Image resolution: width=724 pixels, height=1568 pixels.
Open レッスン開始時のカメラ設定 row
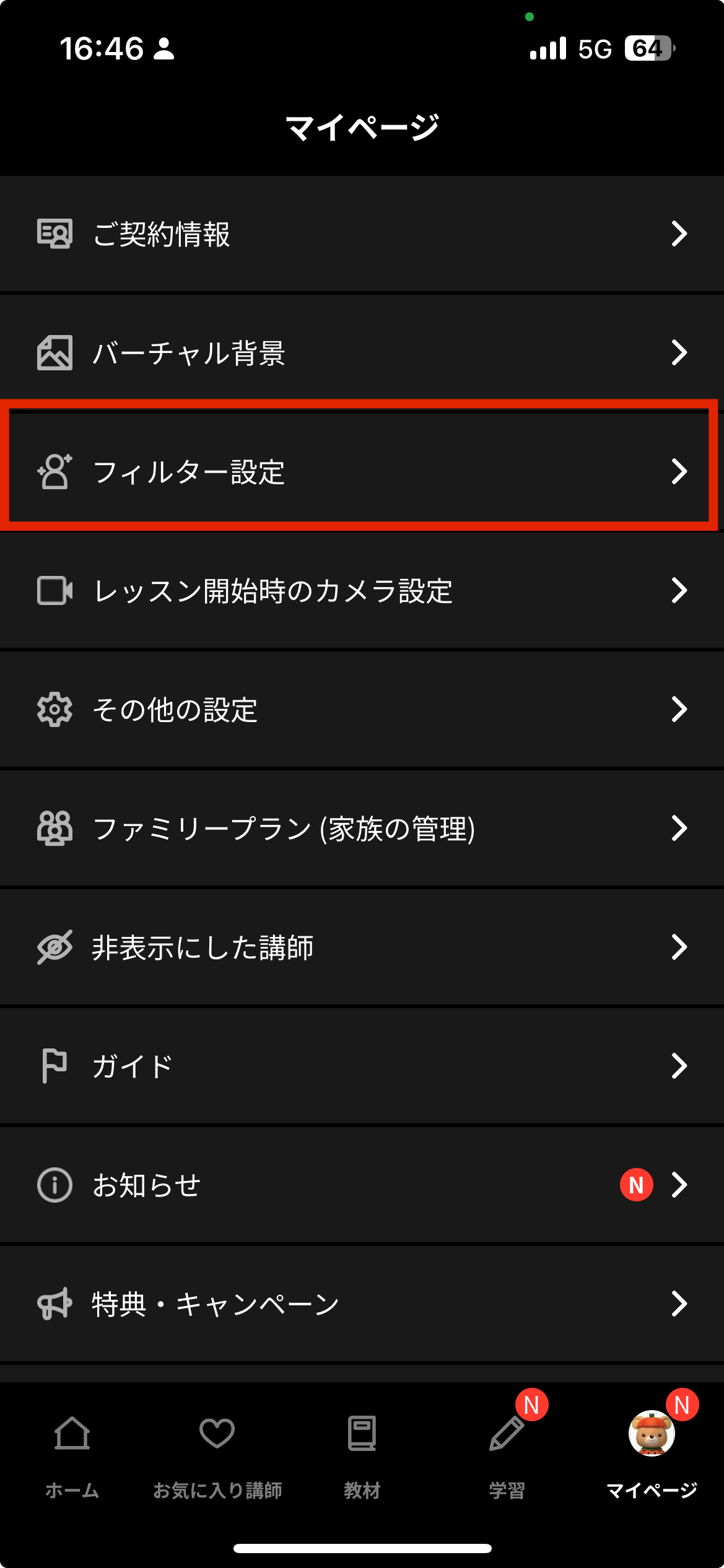pyautogui.click(x=362, y=591)
